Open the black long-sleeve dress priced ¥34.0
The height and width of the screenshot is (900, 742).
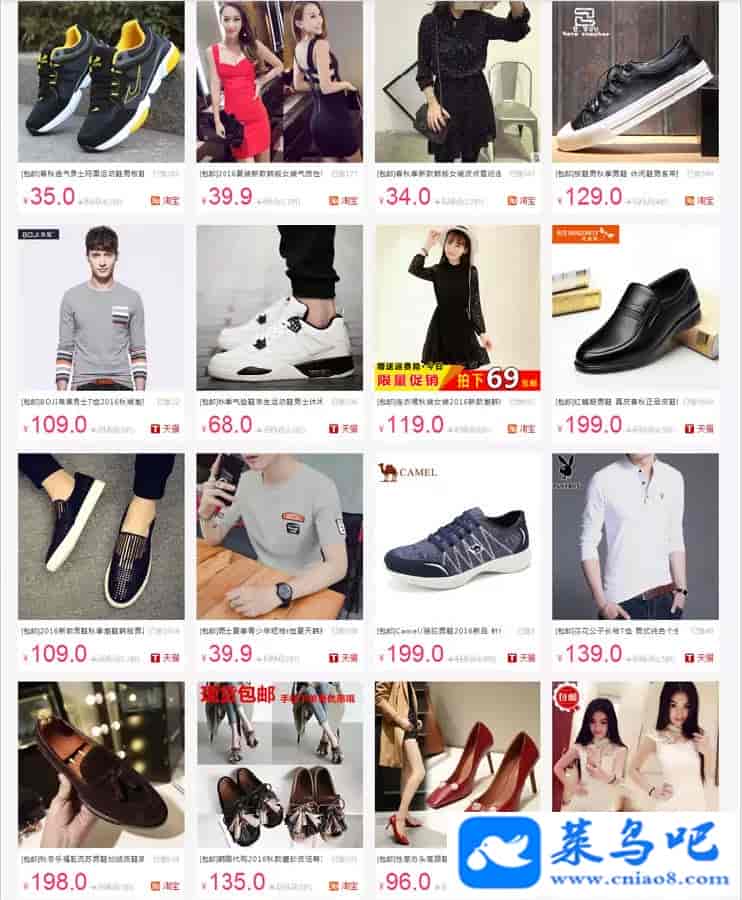[457, 82]
